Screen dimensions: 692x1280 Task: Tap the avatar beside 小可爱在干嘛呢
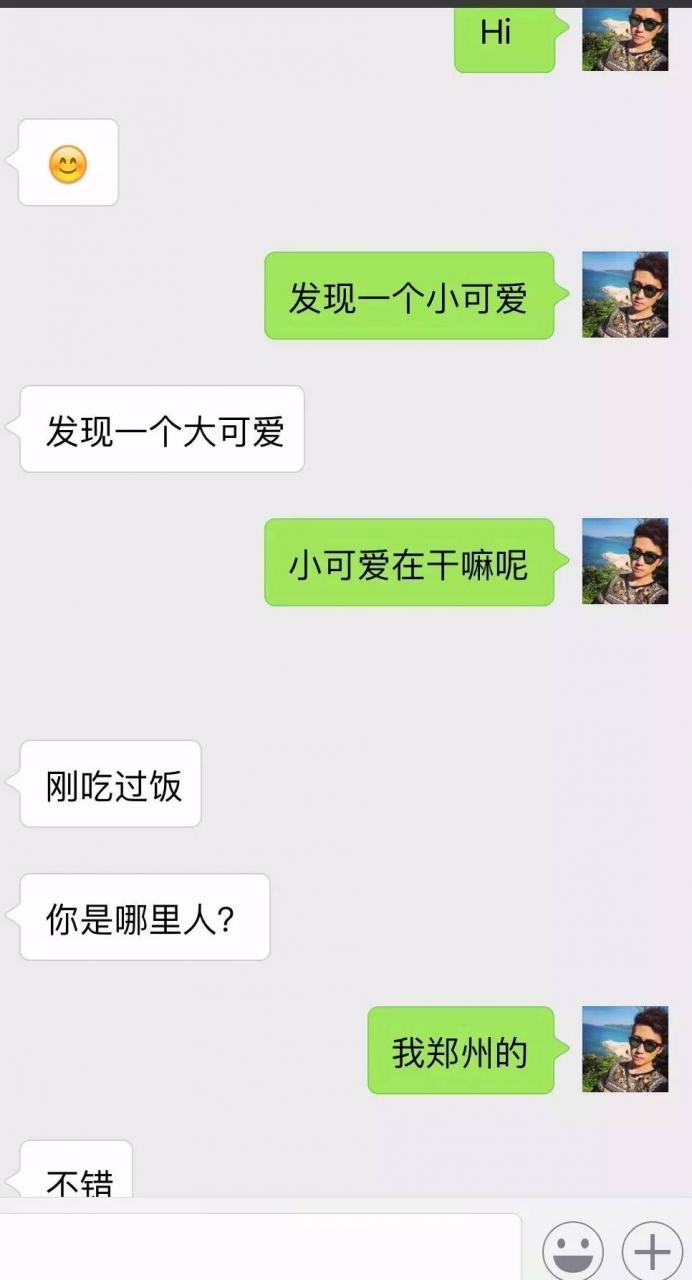click(625, 561)
